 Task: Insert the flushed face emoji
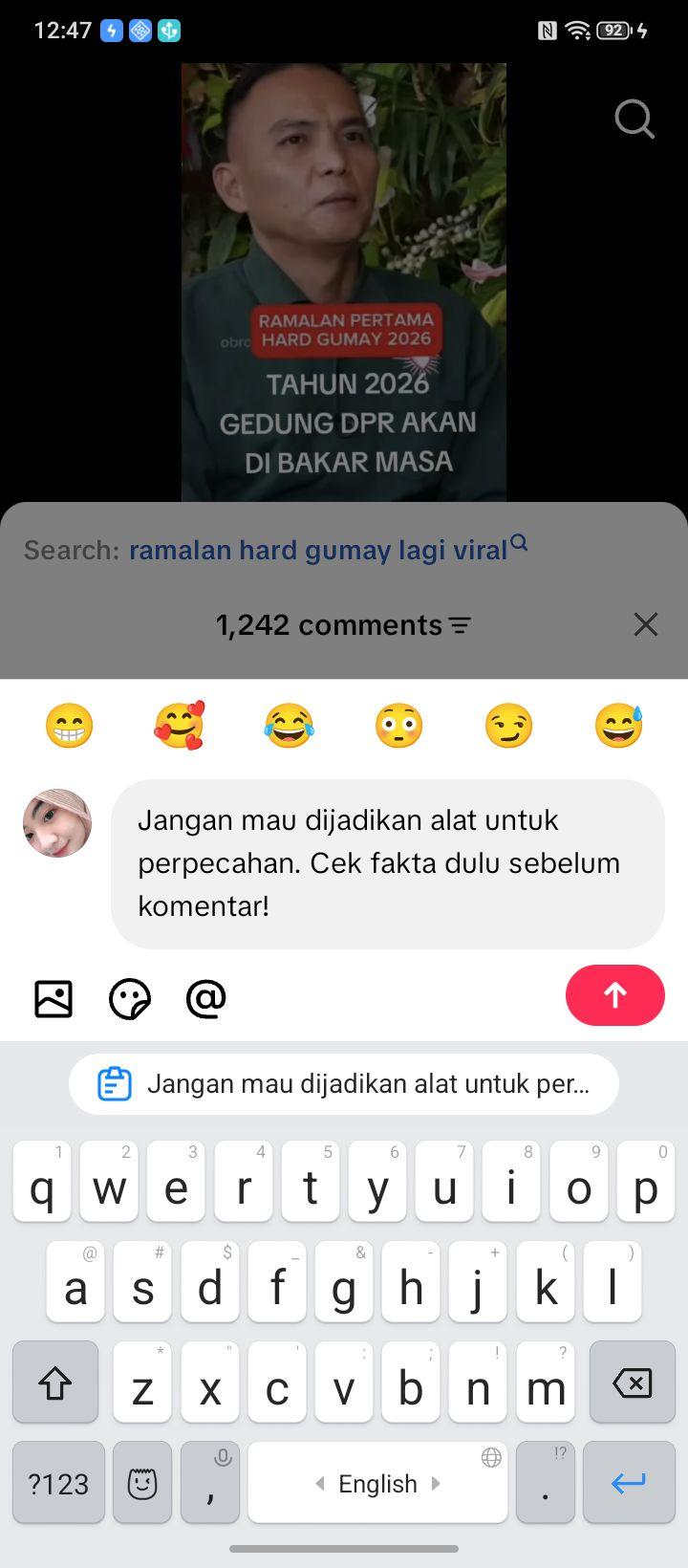click(398, 725)
